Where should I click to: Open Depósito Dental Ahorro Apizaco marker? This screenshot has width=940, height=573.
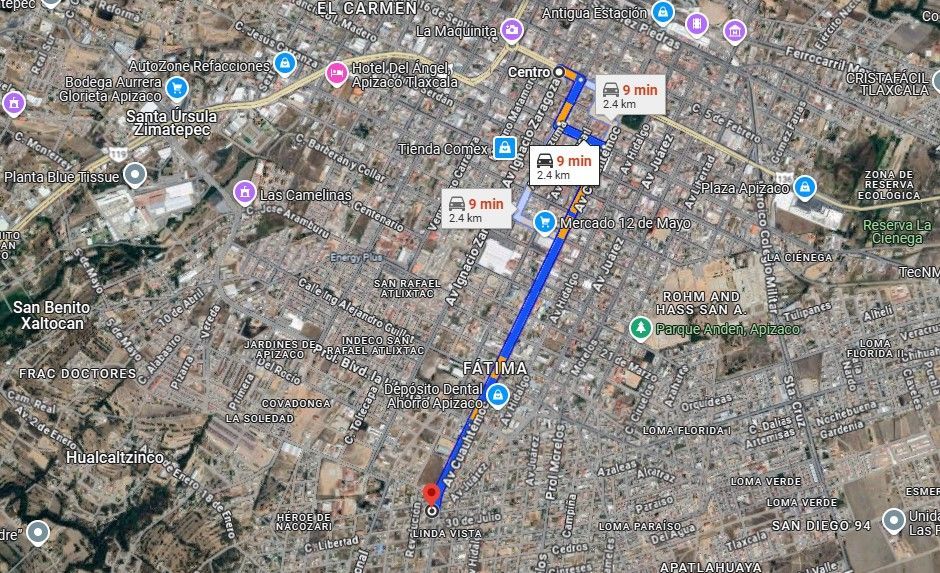tap(495, 396)
